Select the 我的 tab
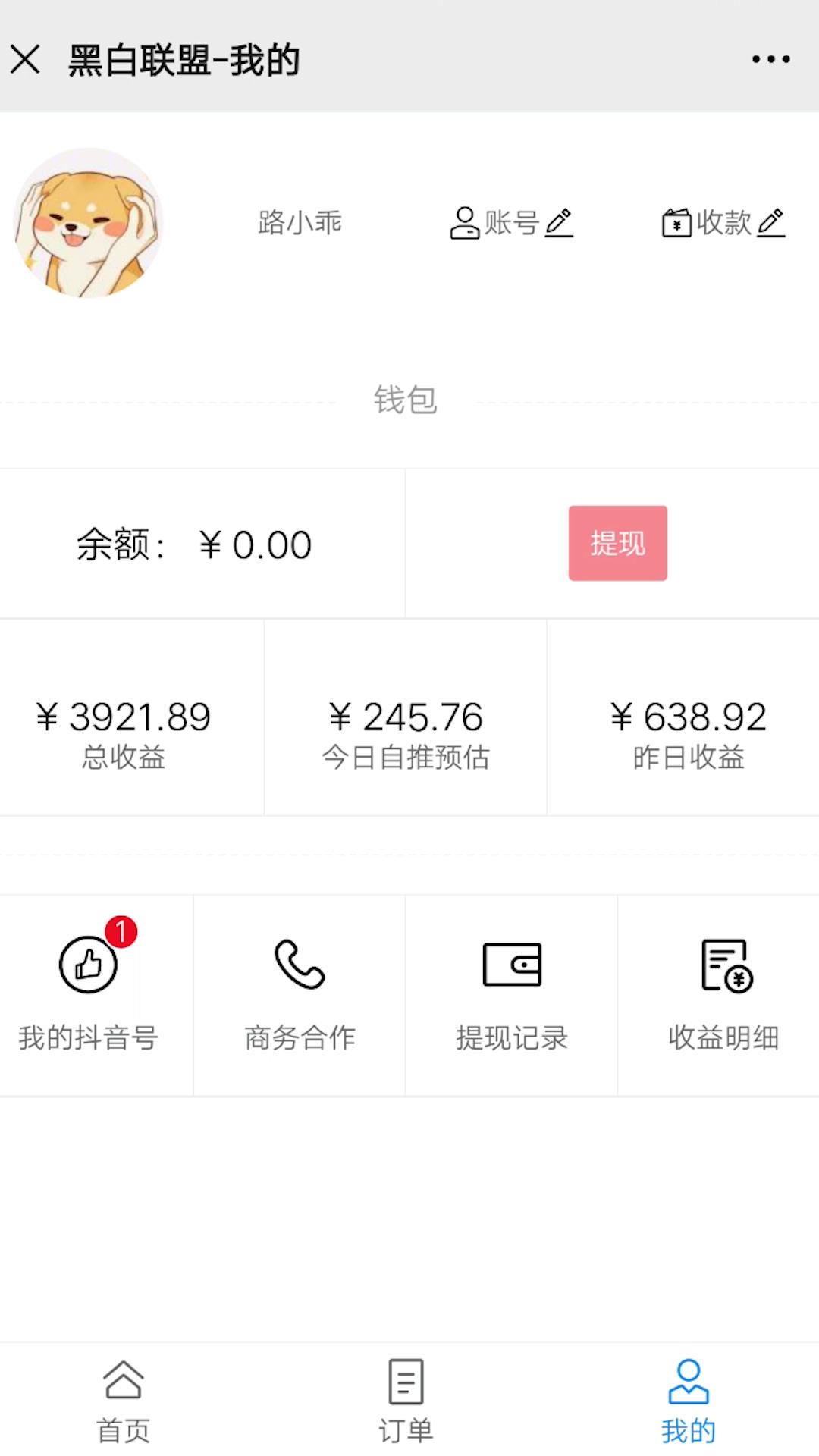Screen dimensions: 819x1456 pos(687,1403)
